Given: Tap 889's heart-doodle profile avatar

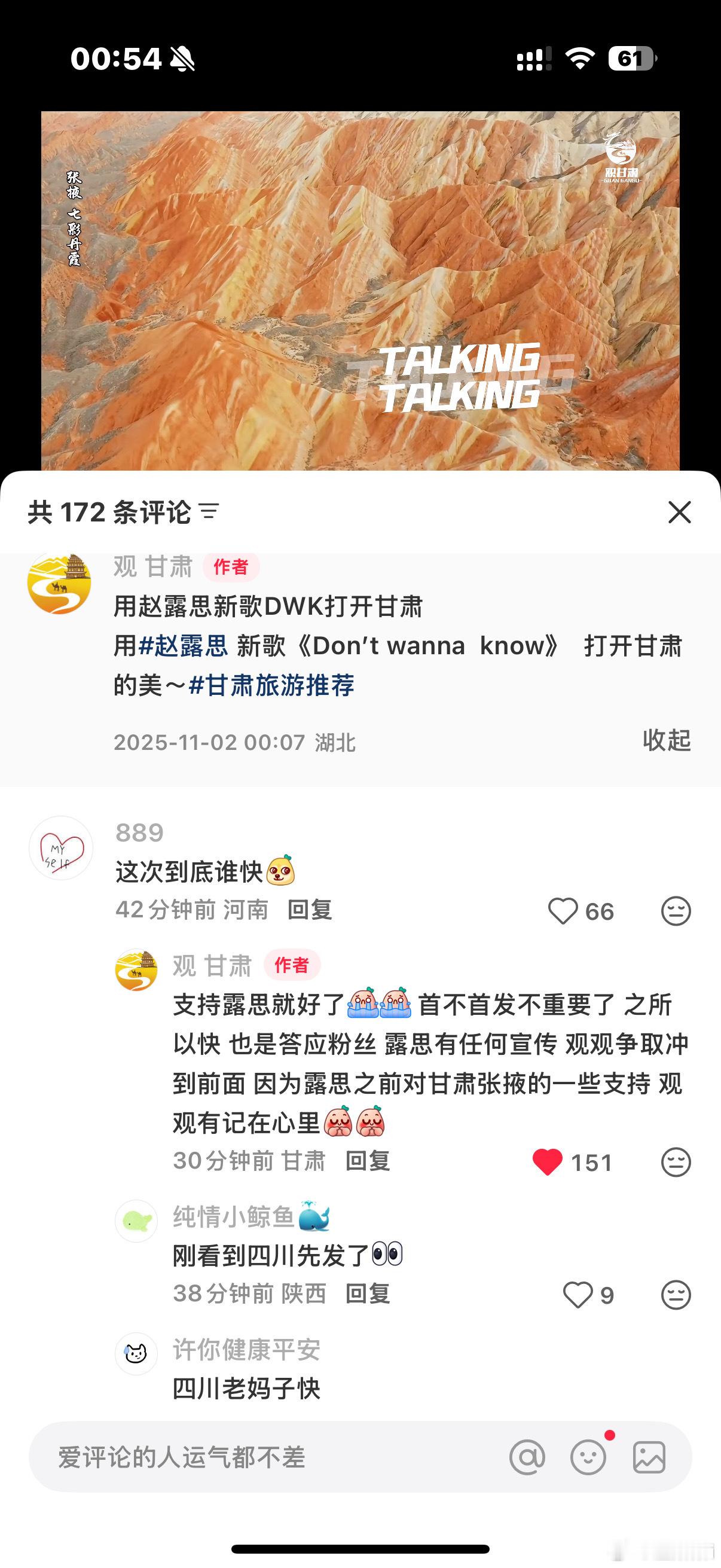Looking at the screenshot, I should [60, 848].
